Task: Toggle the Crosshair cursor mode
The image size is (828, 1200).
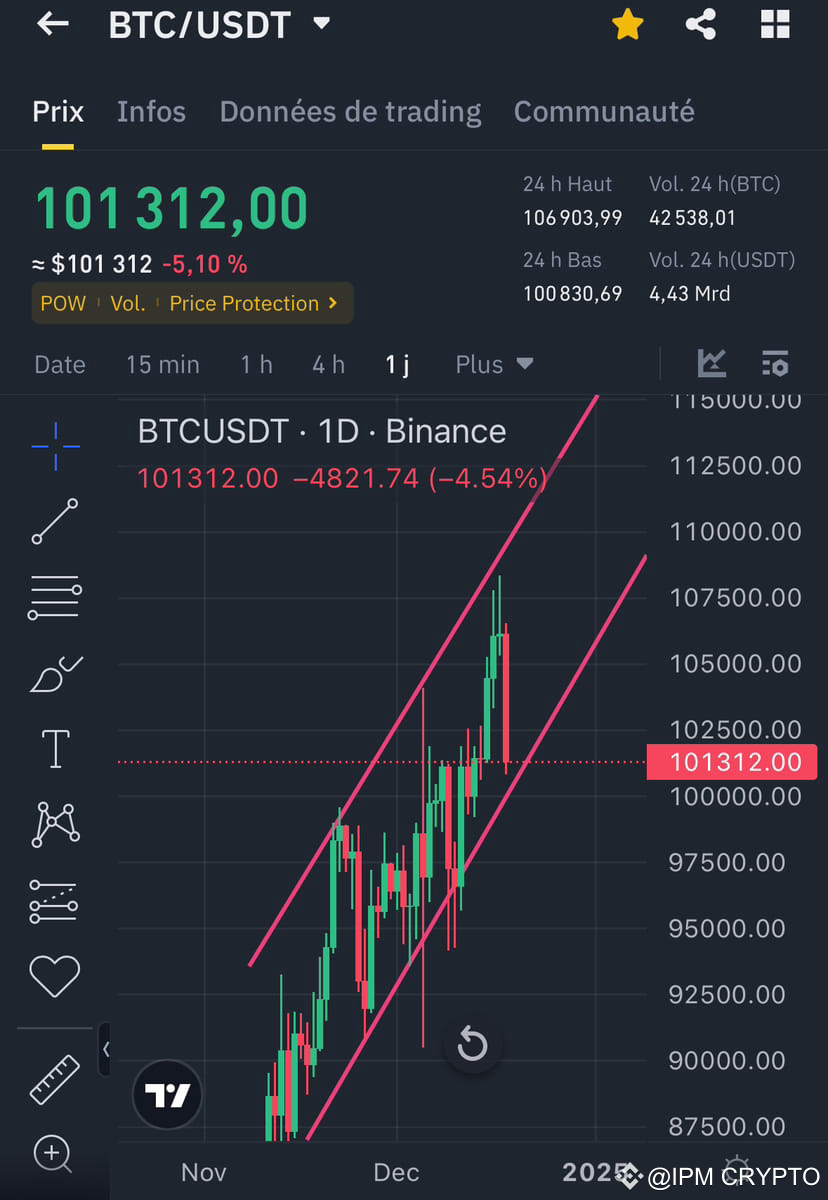Action: coord(55,447)
